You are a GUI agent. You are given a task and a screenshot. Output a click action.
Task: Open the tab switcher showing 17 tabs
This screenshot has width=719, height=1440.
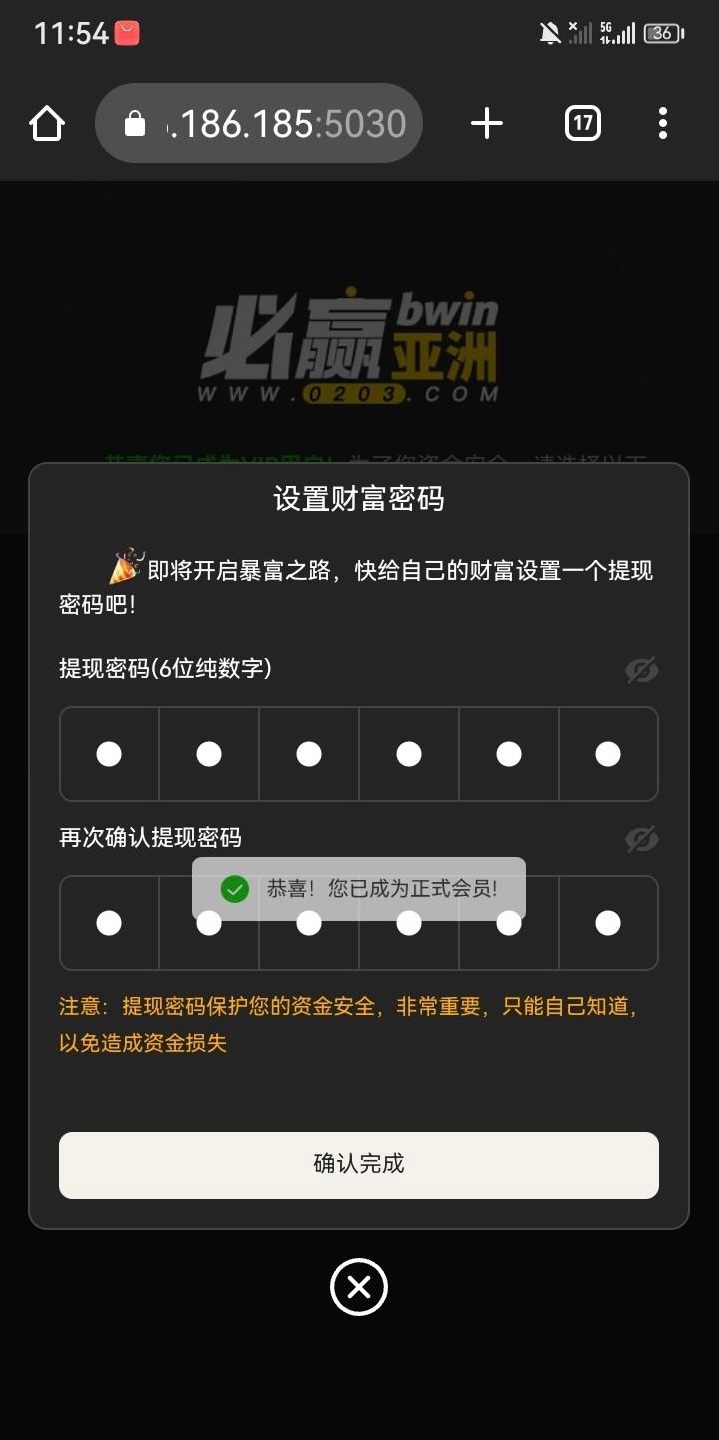pos(582,124)
